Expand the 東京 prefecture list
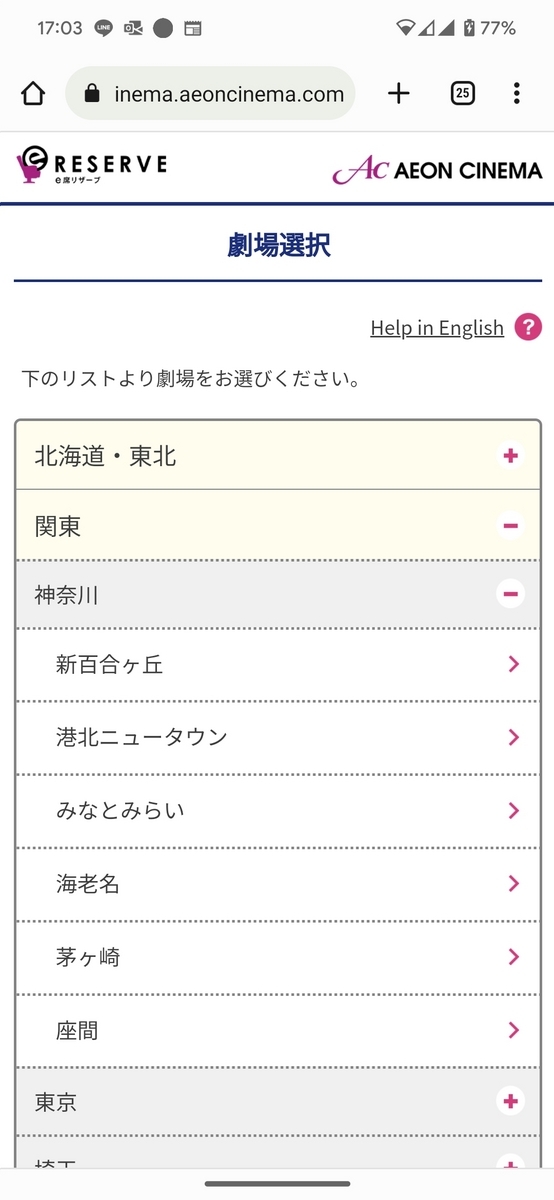Screen dimensions: 554x1200 278,1101
